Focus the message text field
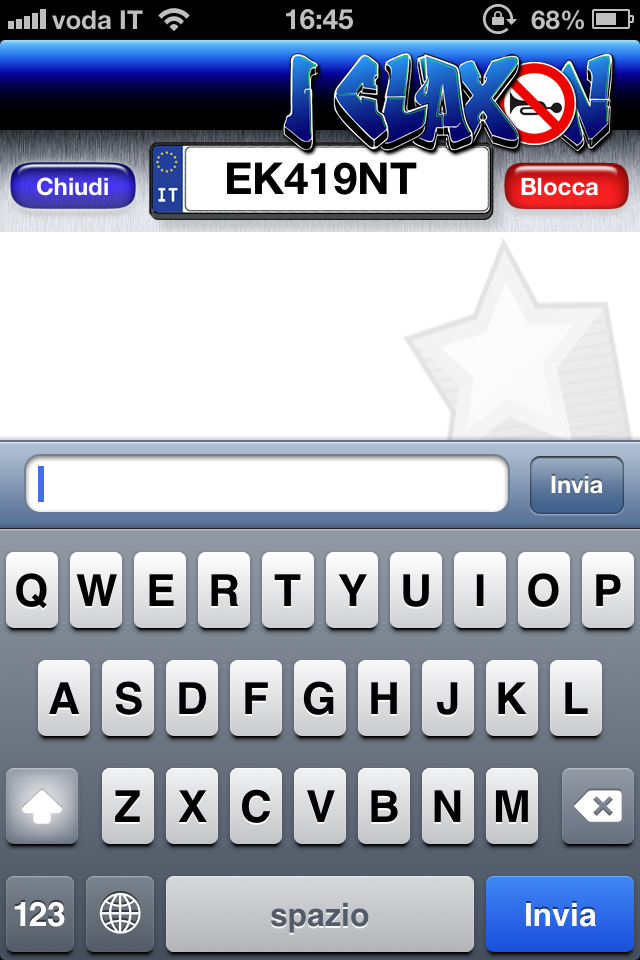Image resolution: width=640 pixels, height=960 pixels. pos(267,485)
